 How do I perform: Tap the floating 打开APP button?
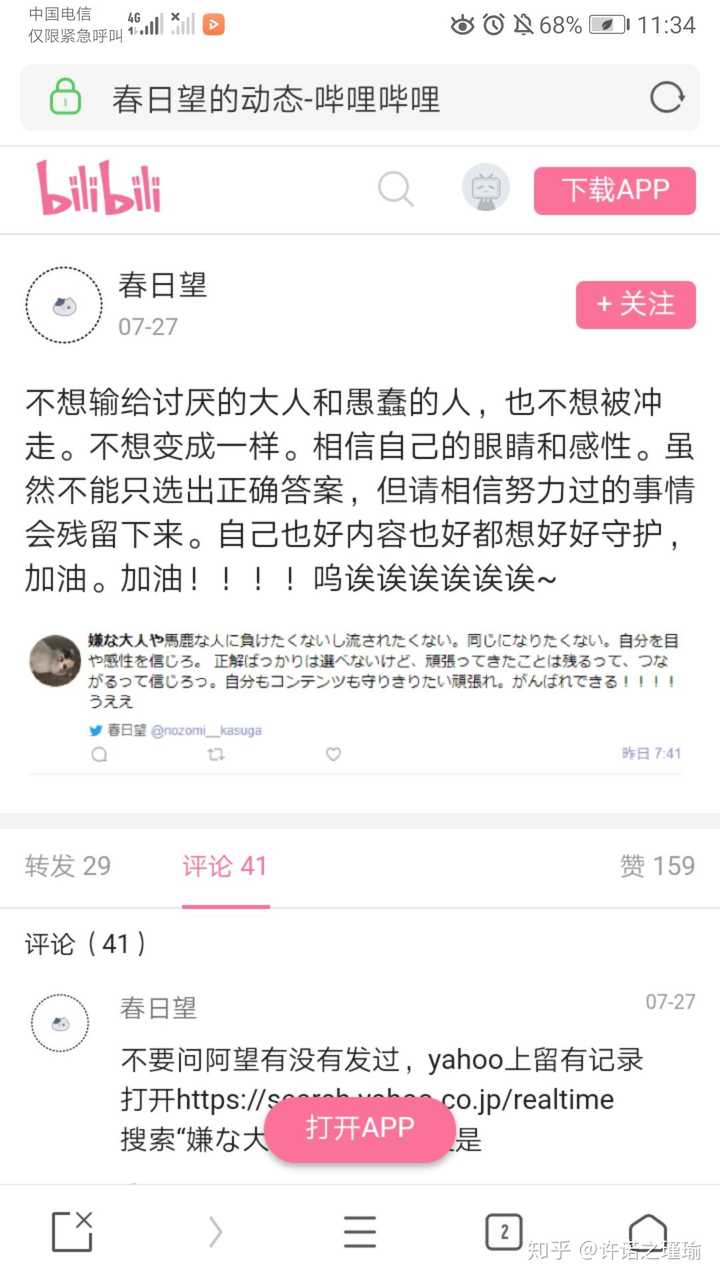[359, 1128]
